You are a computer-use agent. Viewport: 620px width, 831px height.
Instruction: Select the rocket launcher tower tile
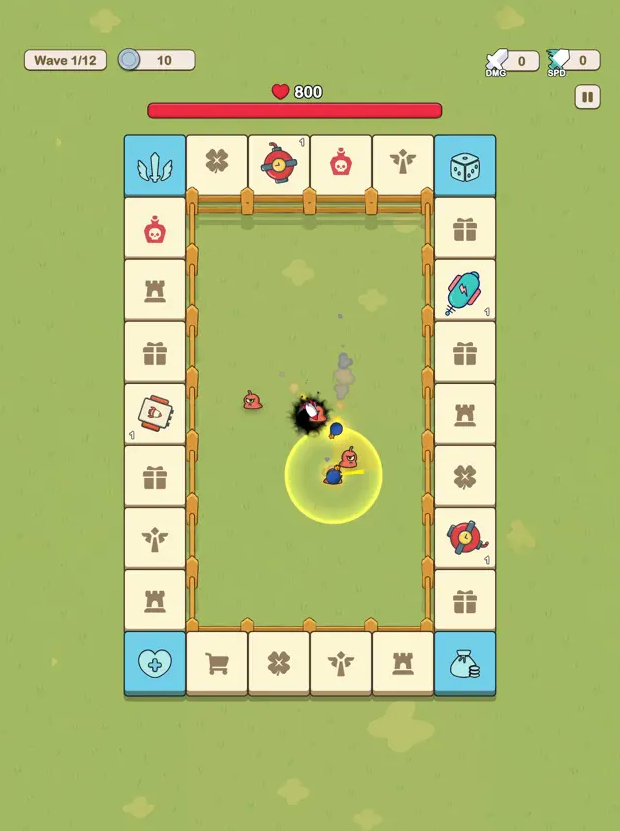(155, 413)
